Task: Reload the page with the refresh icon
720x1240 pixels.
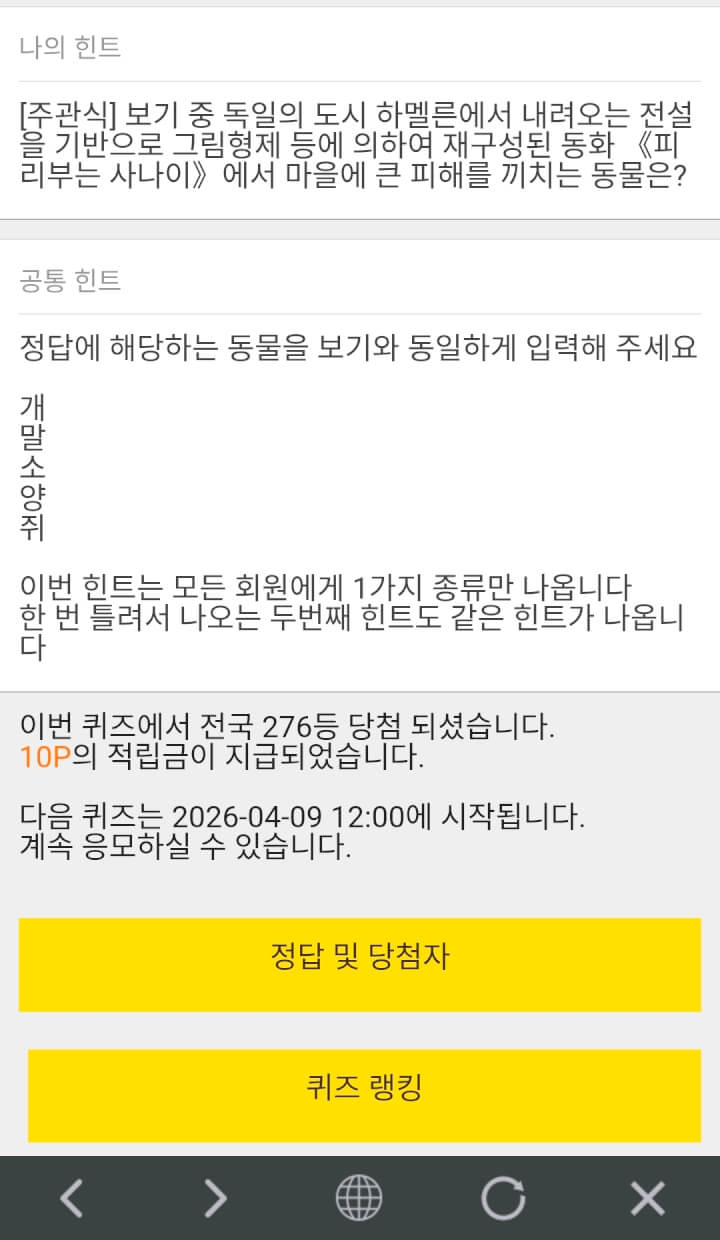Action: click(503, 1197)
